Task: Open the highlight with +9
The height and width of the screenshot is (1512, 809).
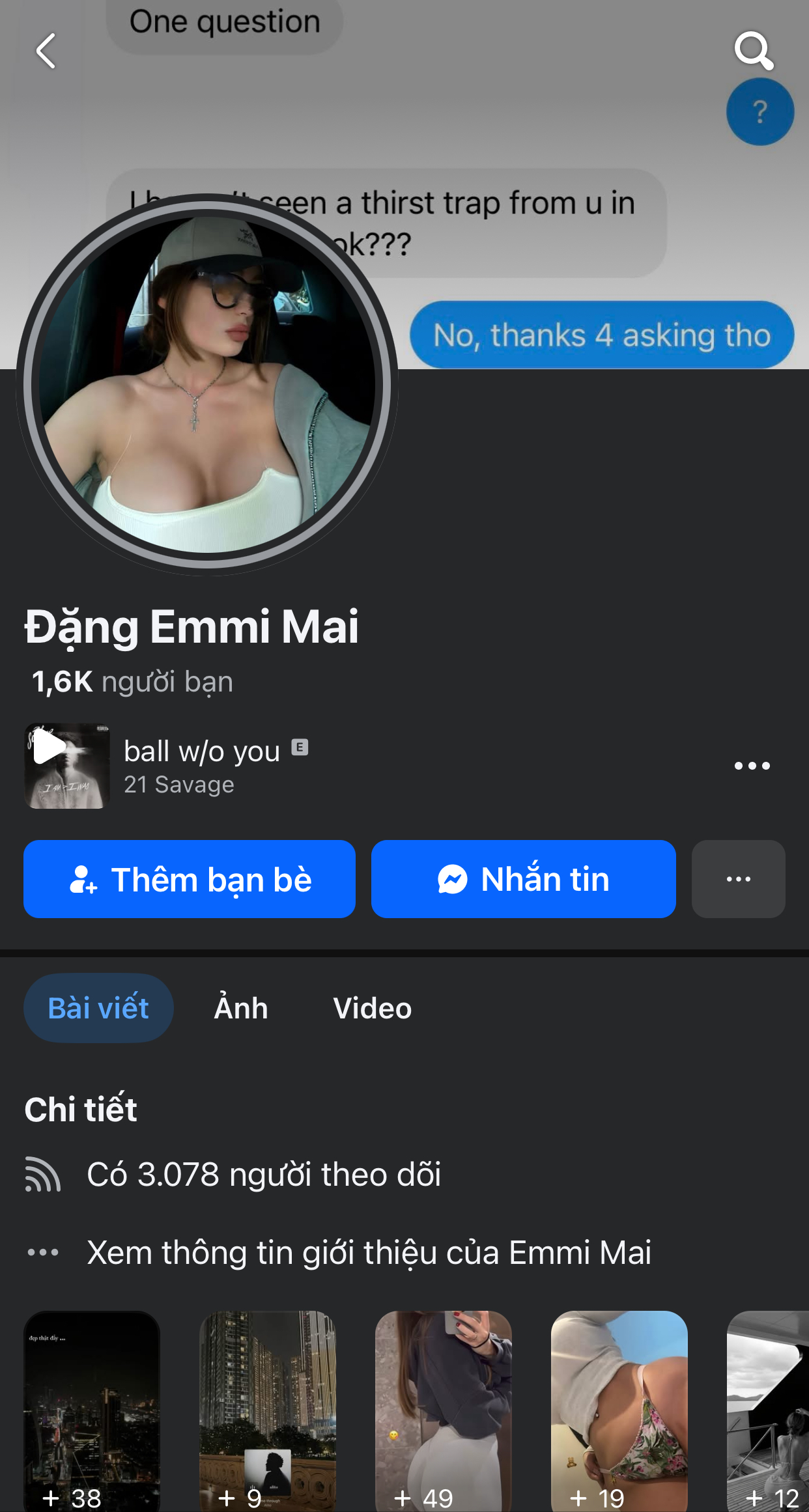Action: [x=268, y=1410]
